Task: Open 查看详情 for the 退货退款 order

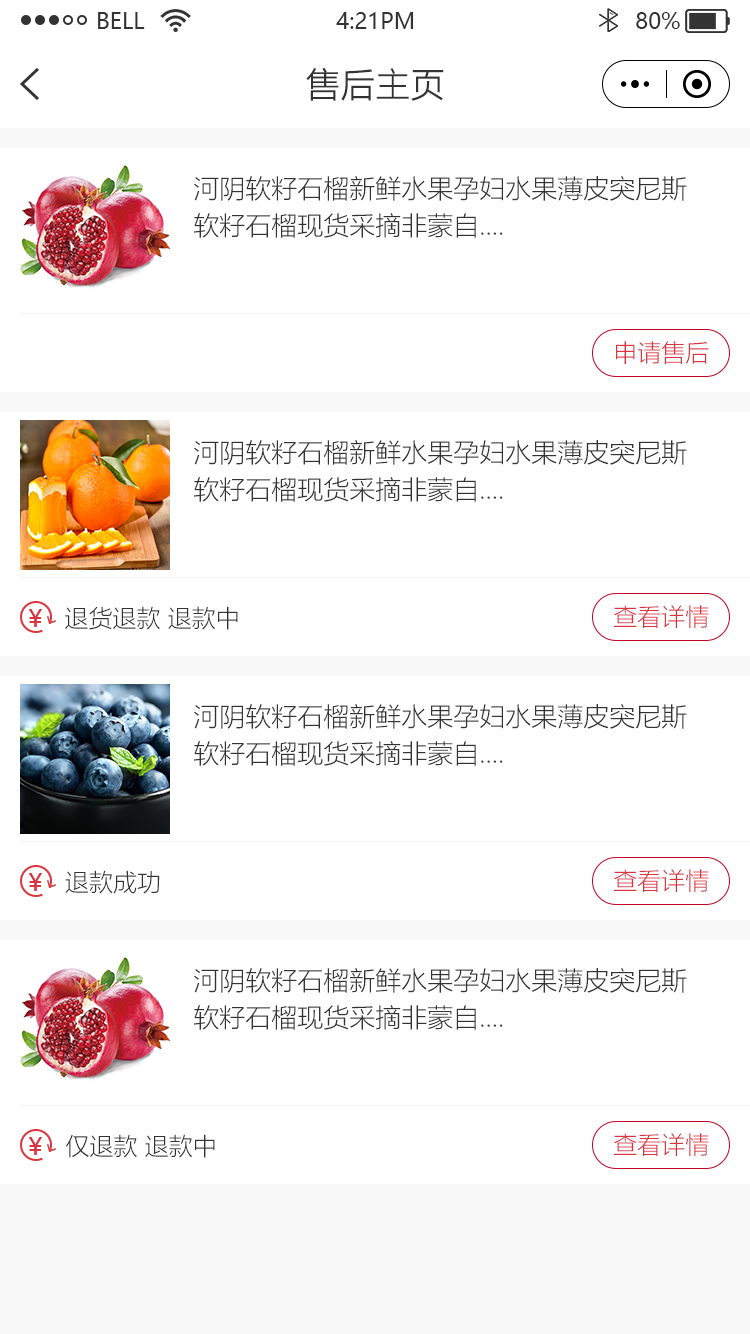Action: click(x=661, y=617)
